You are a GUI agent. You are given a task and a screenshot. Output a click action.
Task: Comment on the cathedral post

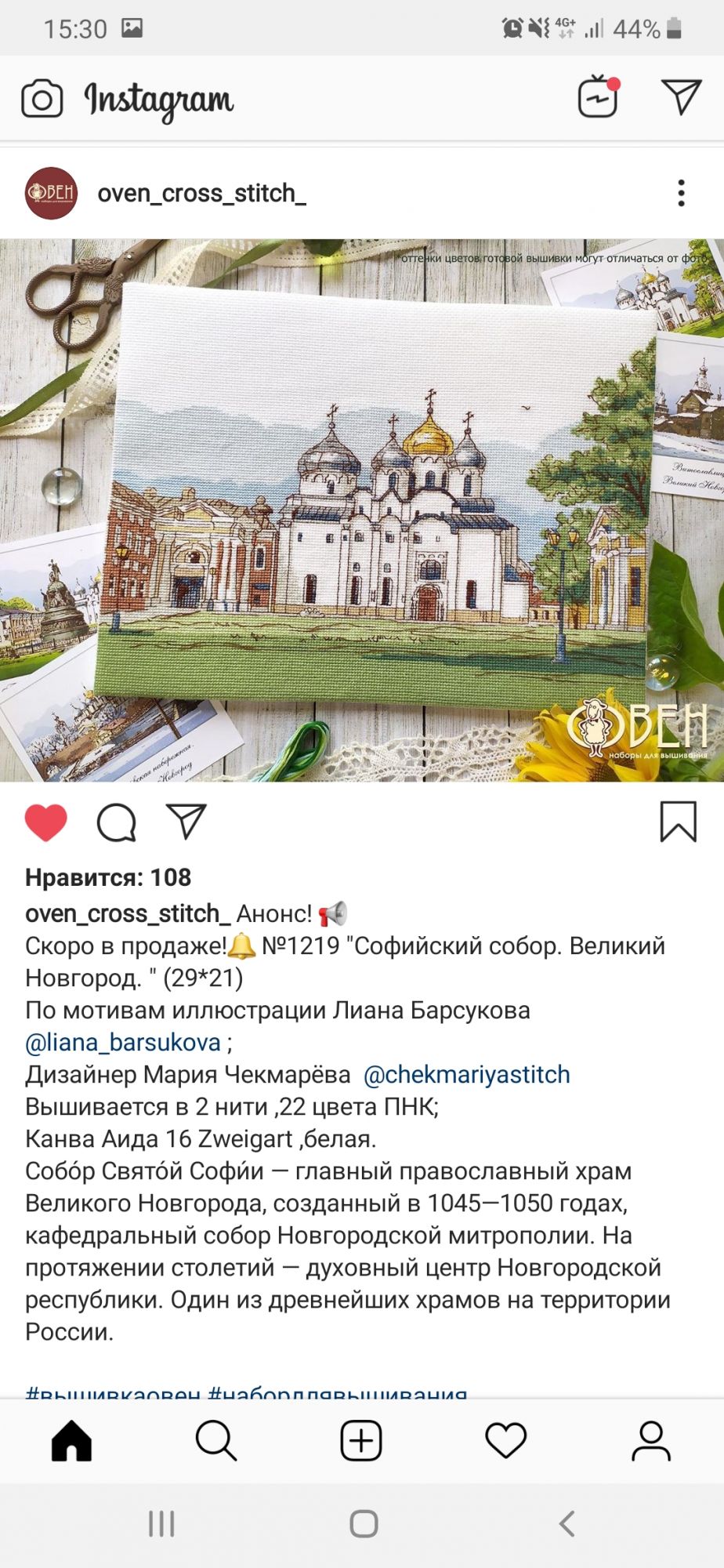(x=117, y=822)
